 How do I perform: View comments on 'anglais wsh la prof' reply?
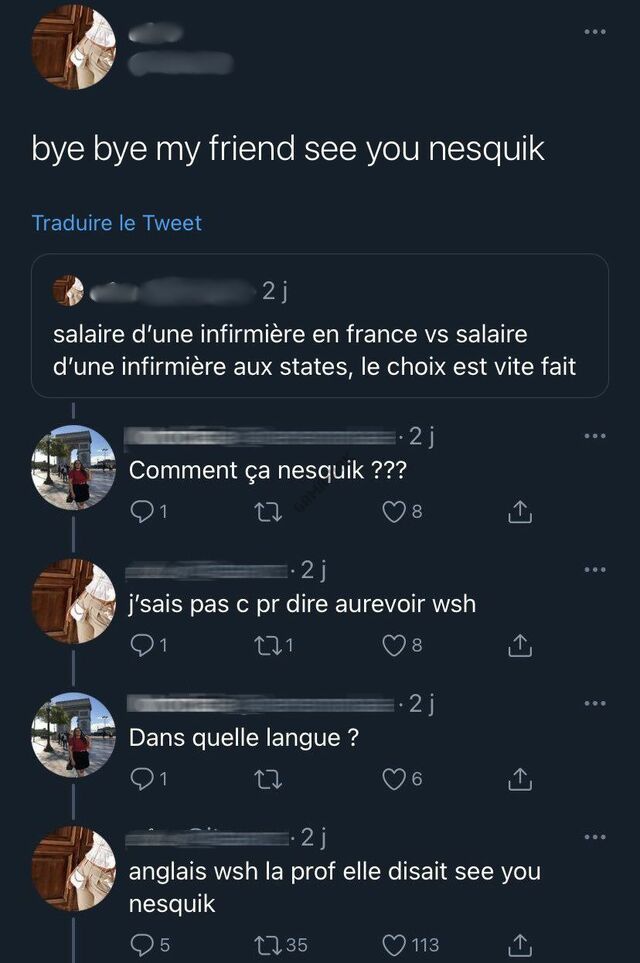141,945
